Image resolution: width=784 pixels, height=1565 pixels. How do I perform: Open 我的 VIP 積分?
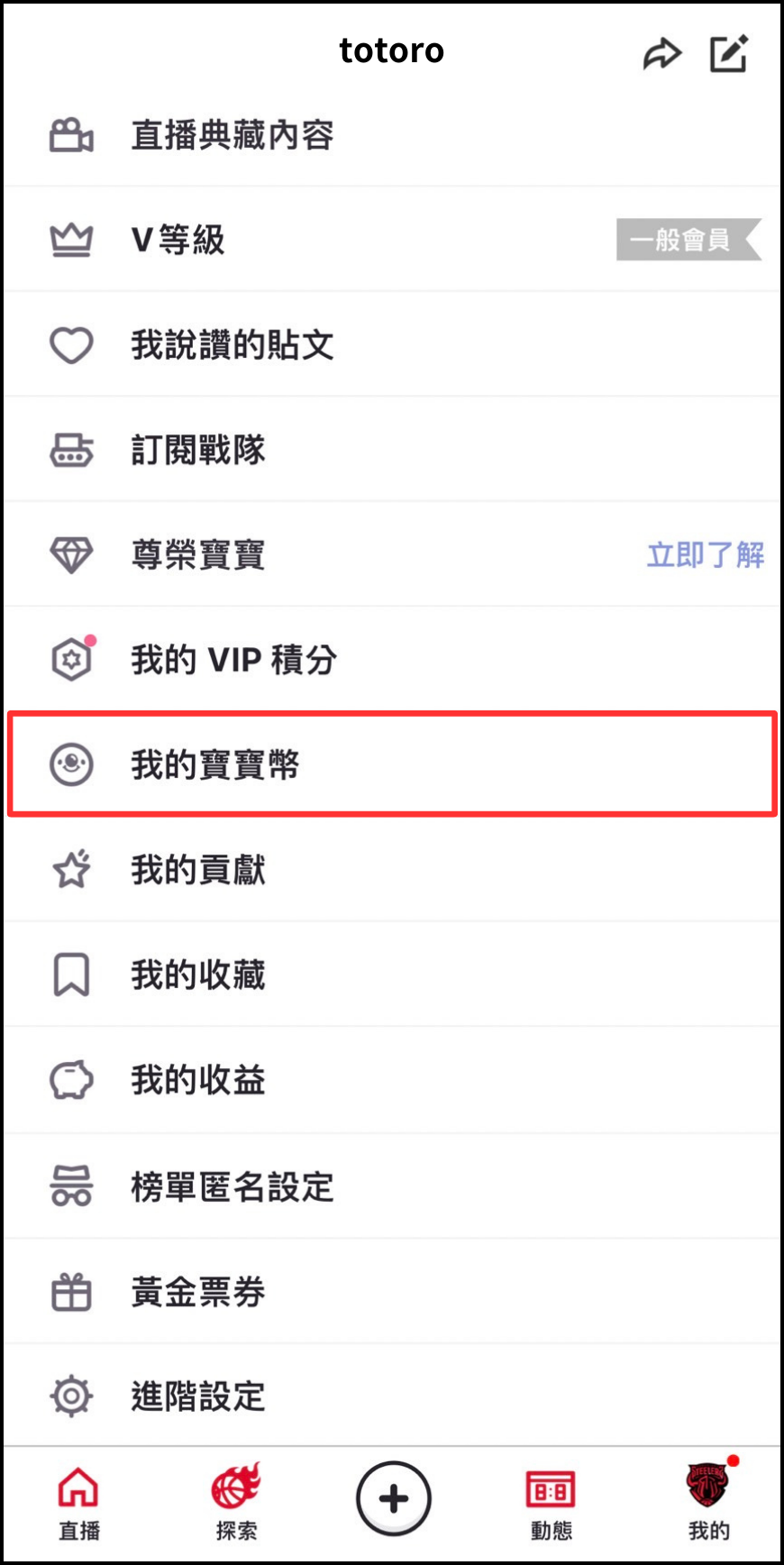(x=234, y=660)
